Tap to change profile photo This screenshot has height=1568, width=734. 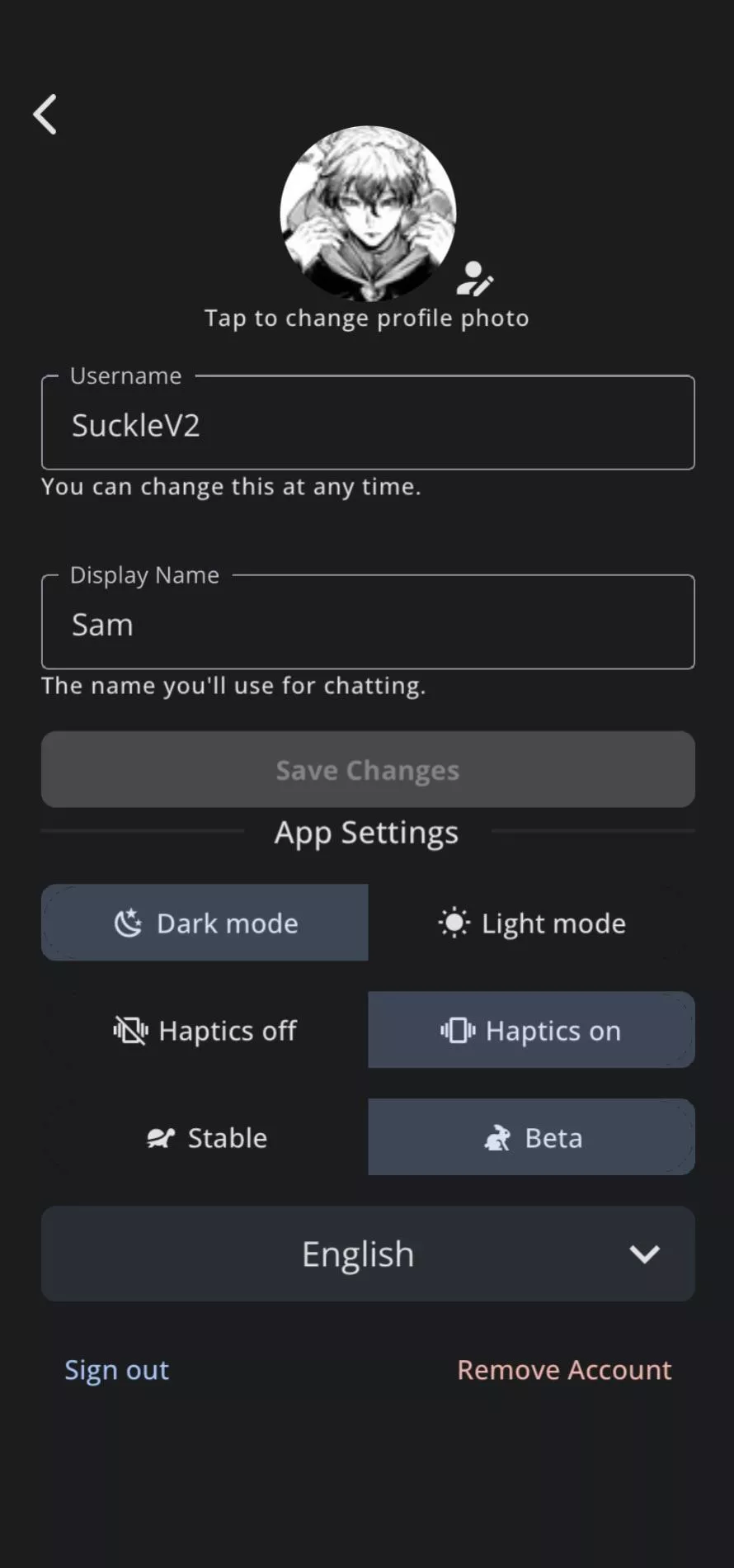(366, 317)
